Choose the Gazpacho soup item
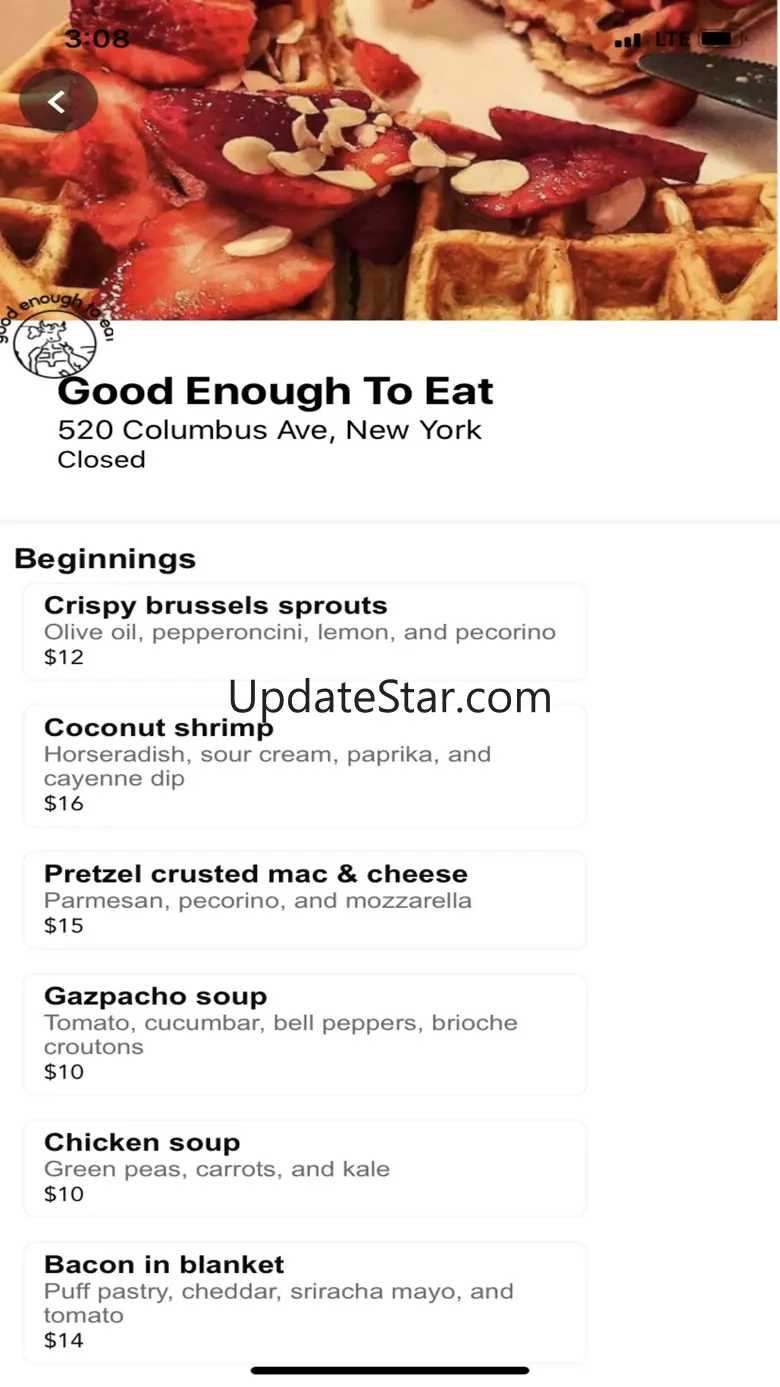 [x=304, y=1034]
